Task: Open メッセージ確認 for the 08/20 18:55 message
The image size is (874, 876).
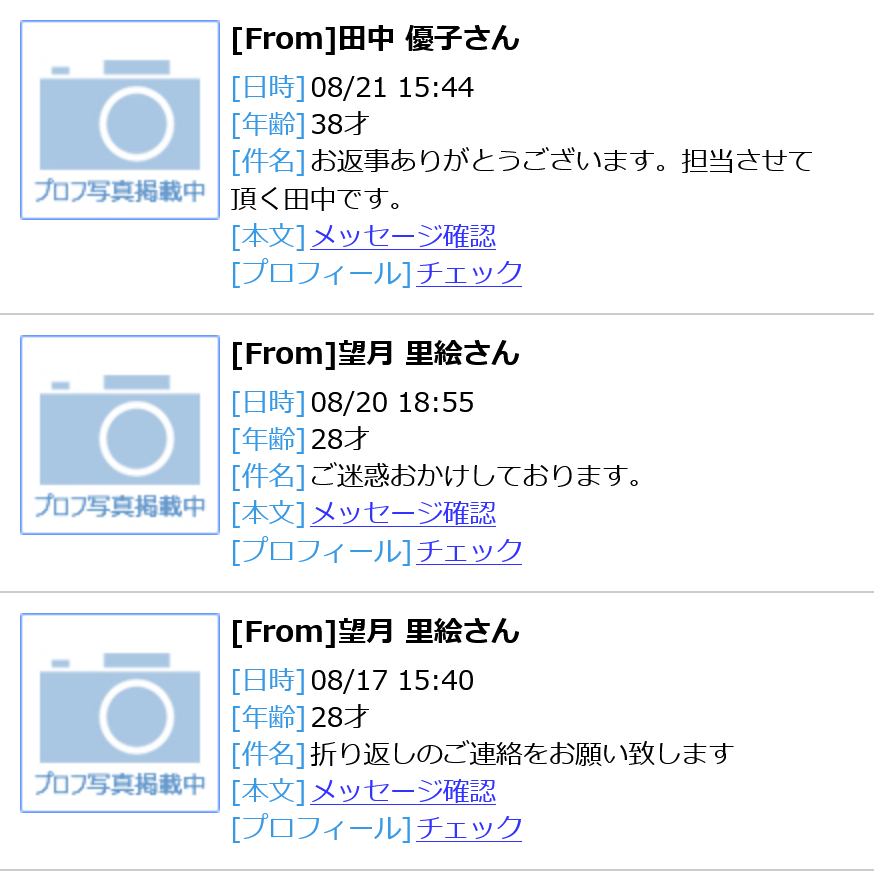Action: [x=403, y=514]
